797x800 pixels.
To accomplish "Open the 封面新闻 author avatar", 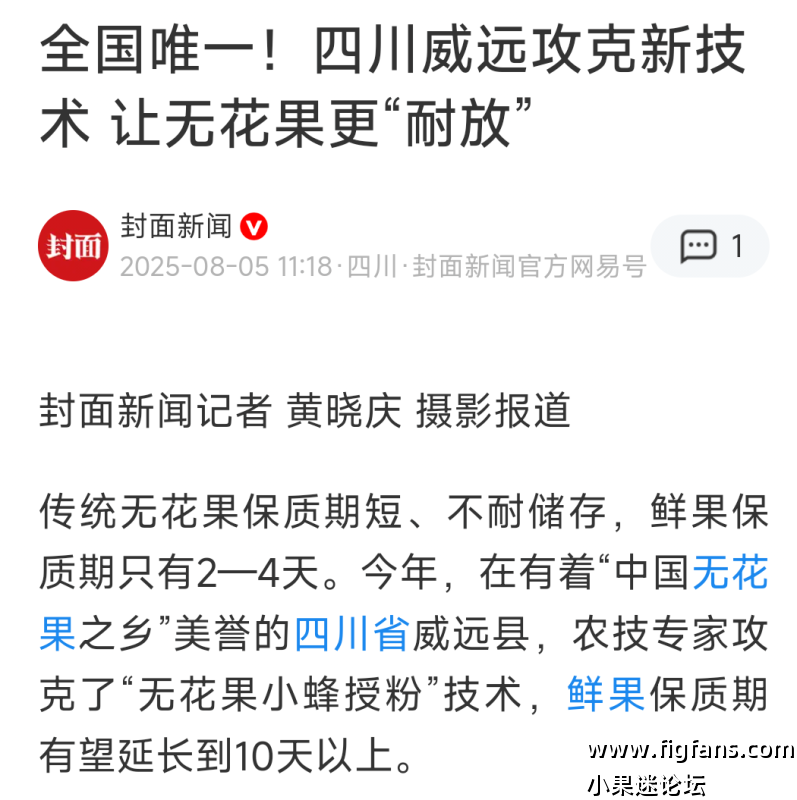I will (74, 246).
